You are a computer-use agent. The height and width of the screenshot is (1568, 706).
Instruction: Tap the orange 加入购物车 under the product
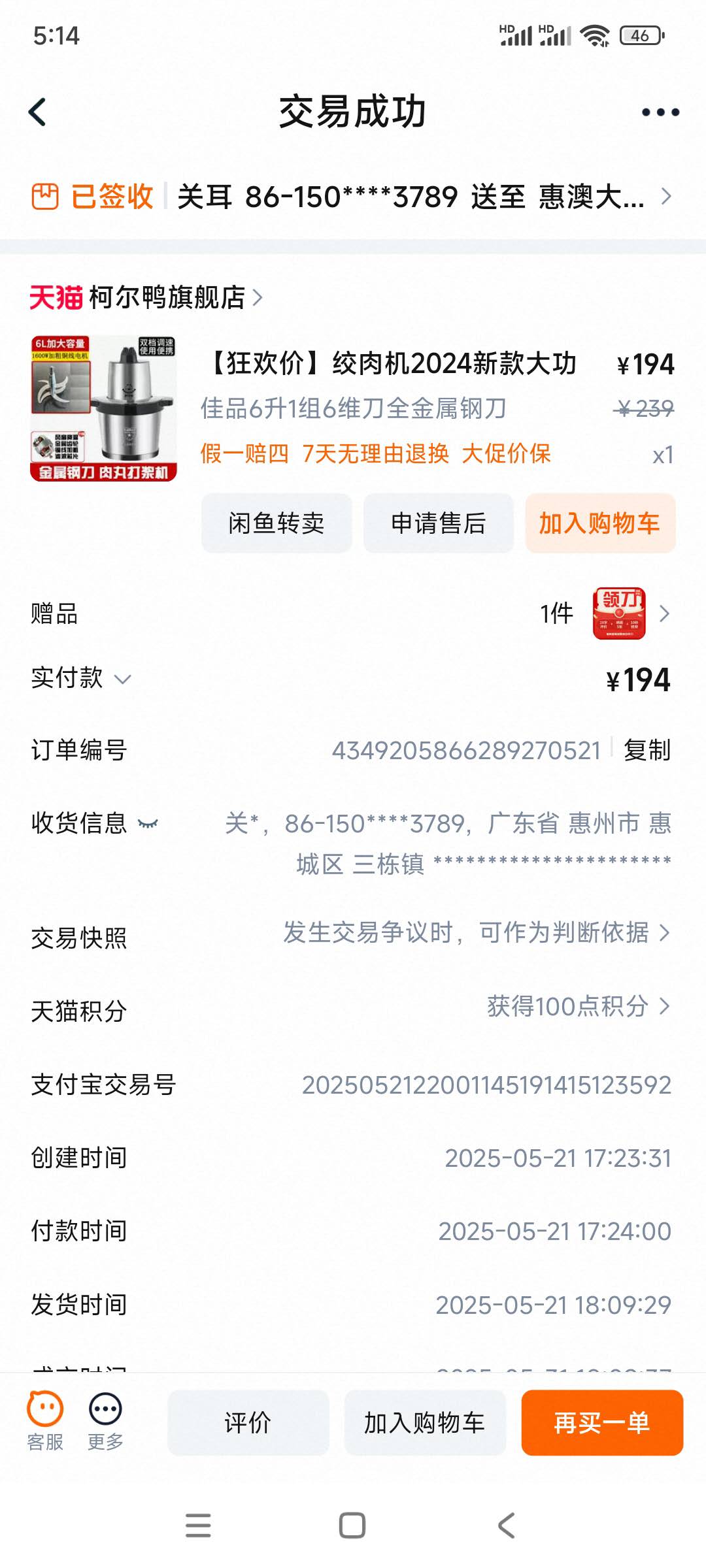600,523
